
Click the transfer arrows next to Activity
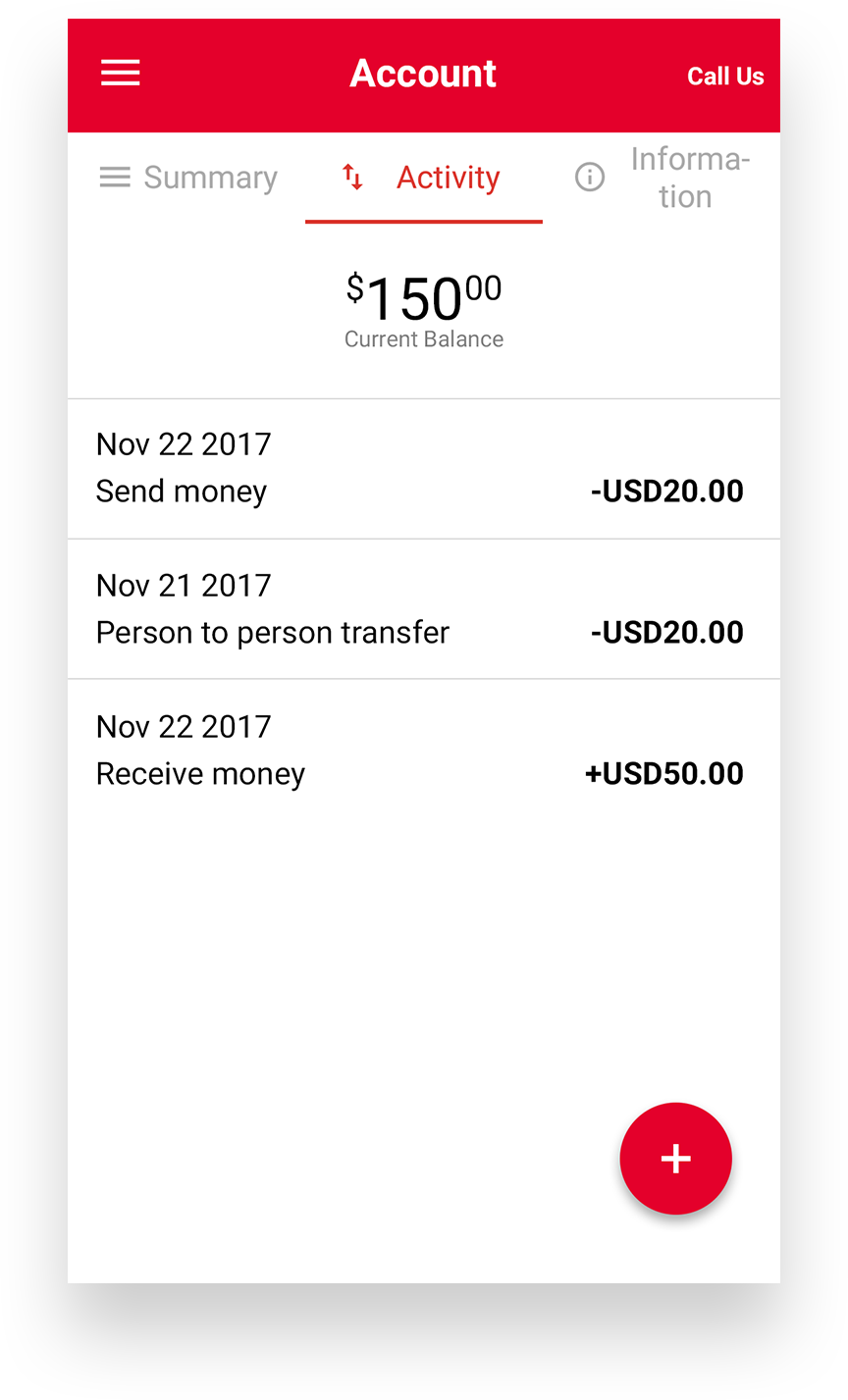(351, 177)
